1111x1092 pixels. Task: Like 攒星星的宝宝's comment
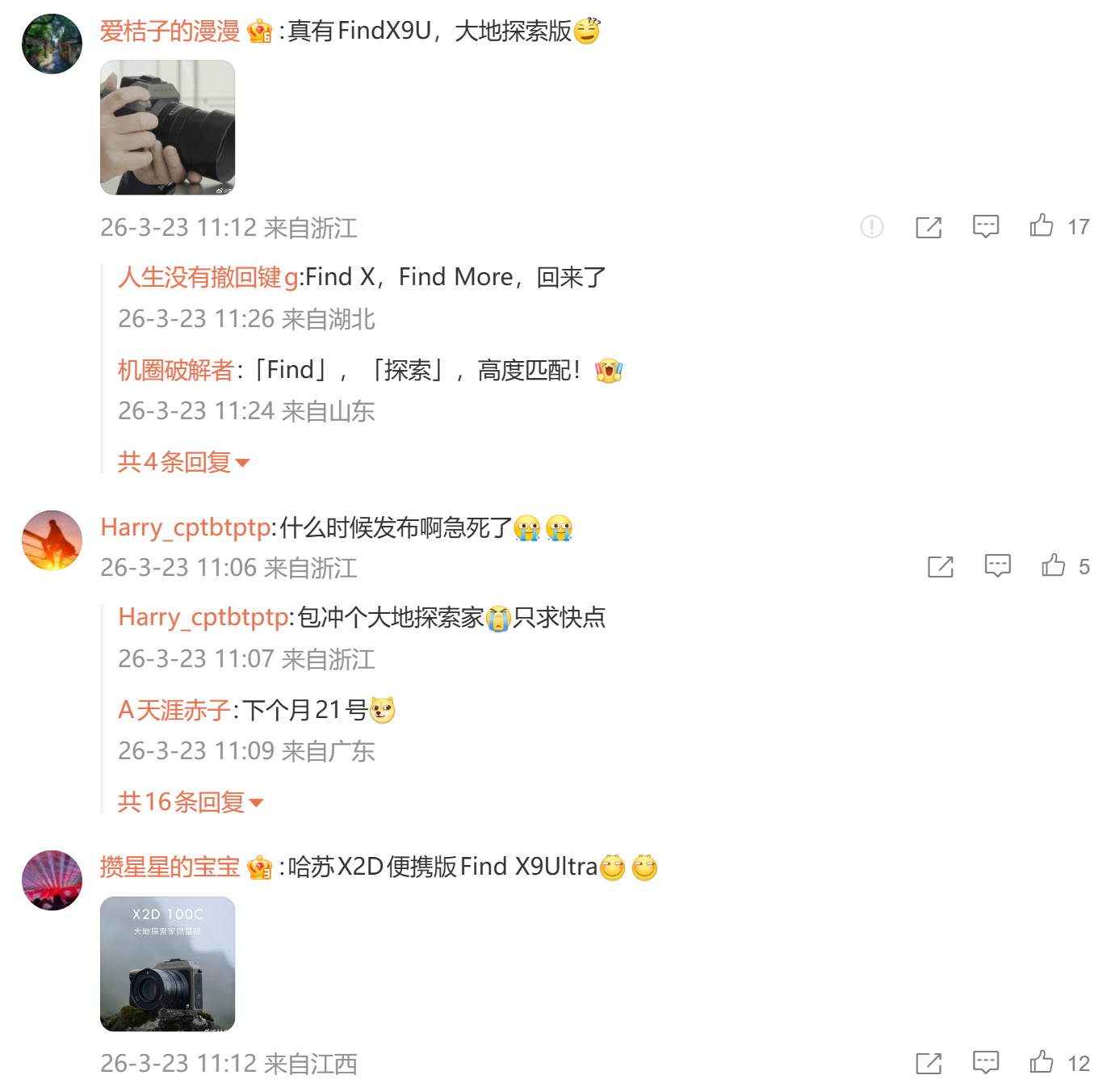(1042, 1062)
